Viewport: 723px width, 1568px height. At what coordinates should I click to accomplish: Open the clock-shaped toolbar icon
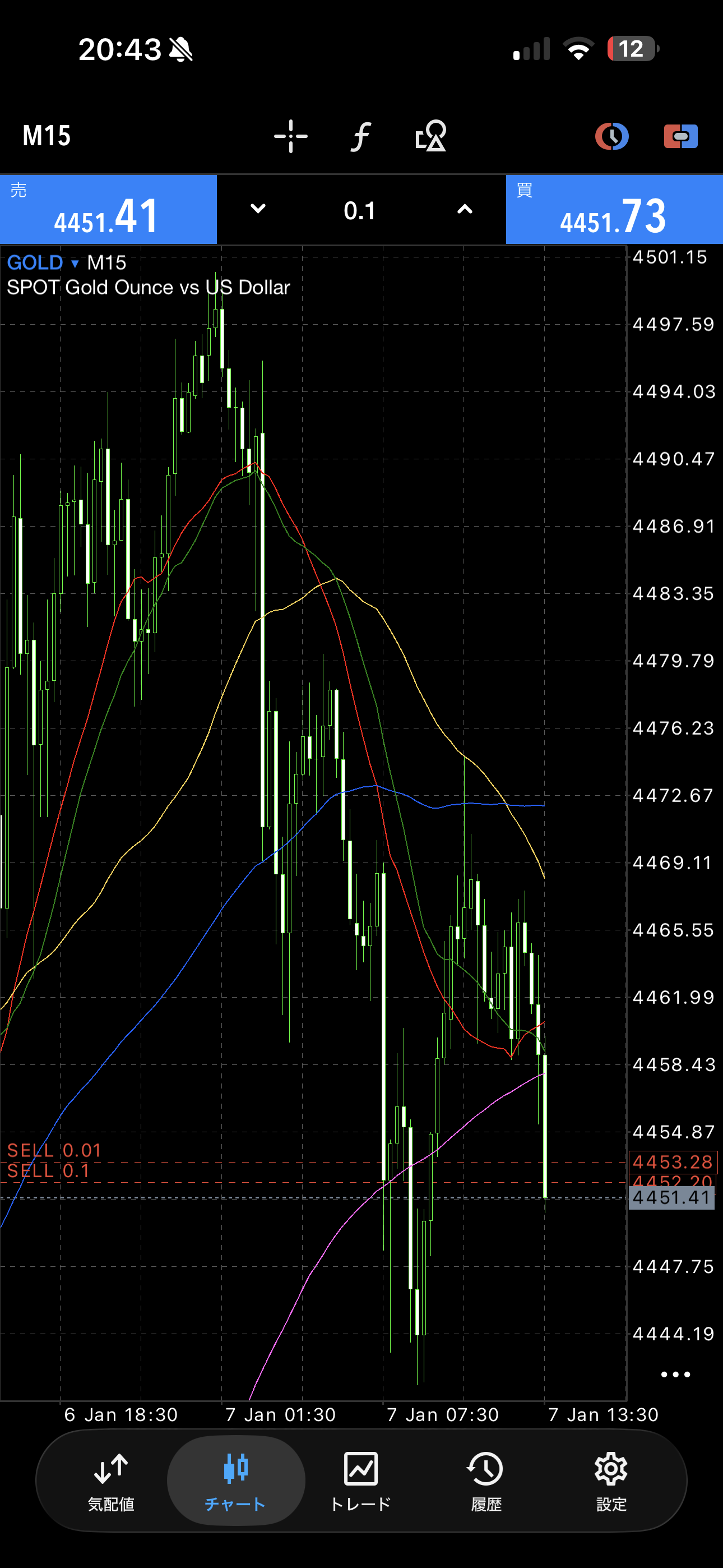point(611,136)
